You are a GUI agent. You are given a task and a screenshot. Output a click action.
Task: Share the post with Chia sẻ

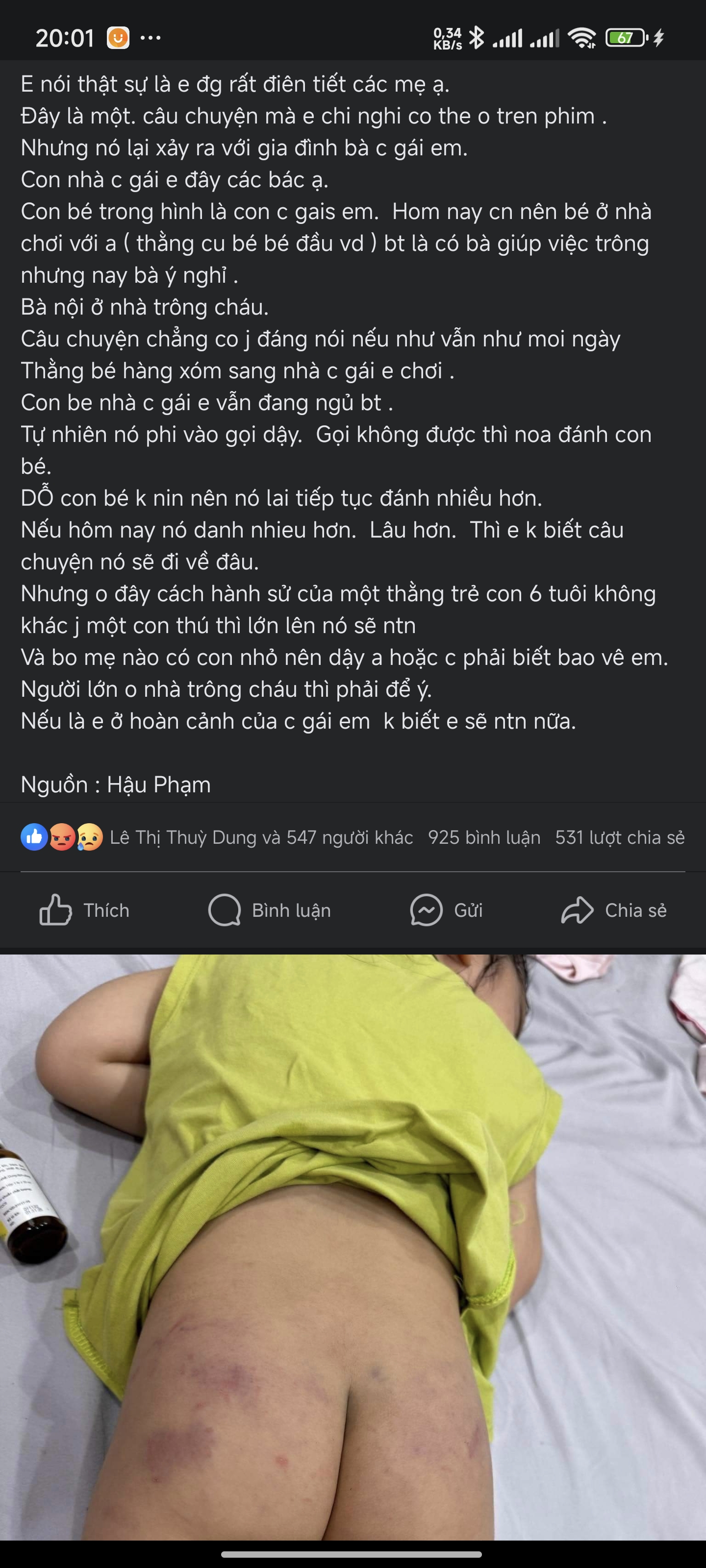point(614,910)
